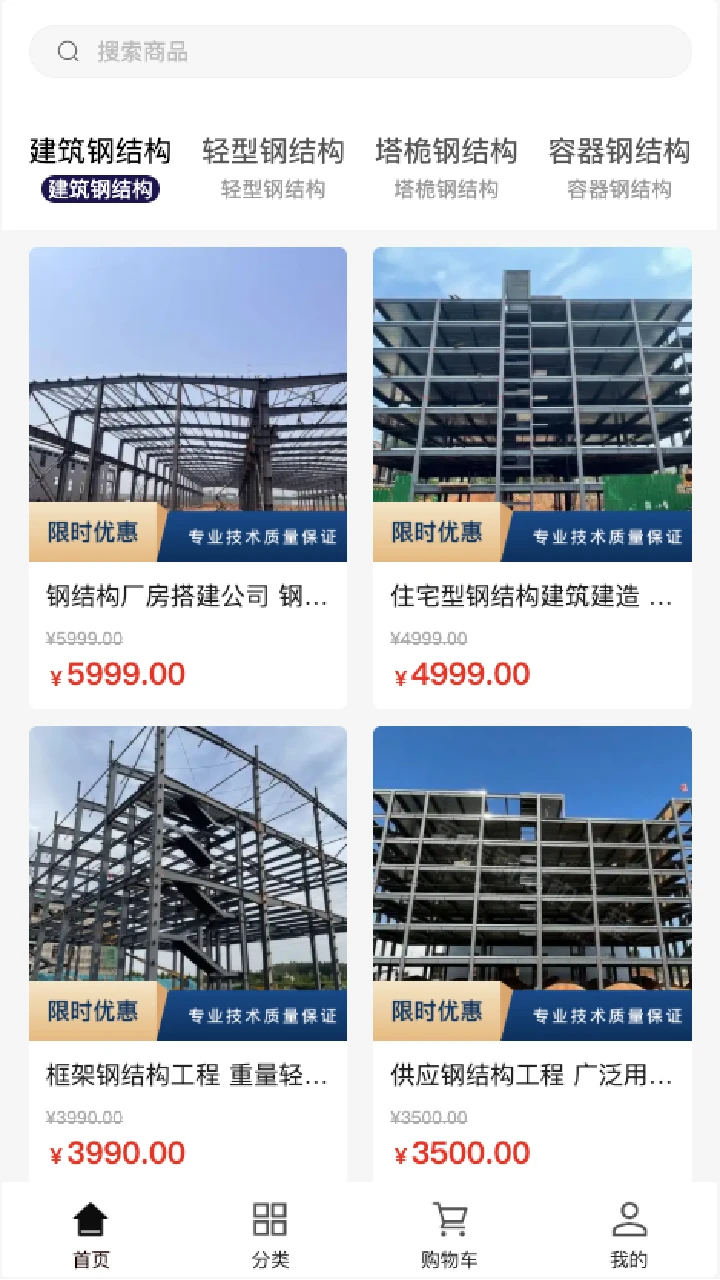Viewport: 720px width, 1280px height.
Task: Switch to the 我的 profile tab
Action: (x=629, y=1232)
